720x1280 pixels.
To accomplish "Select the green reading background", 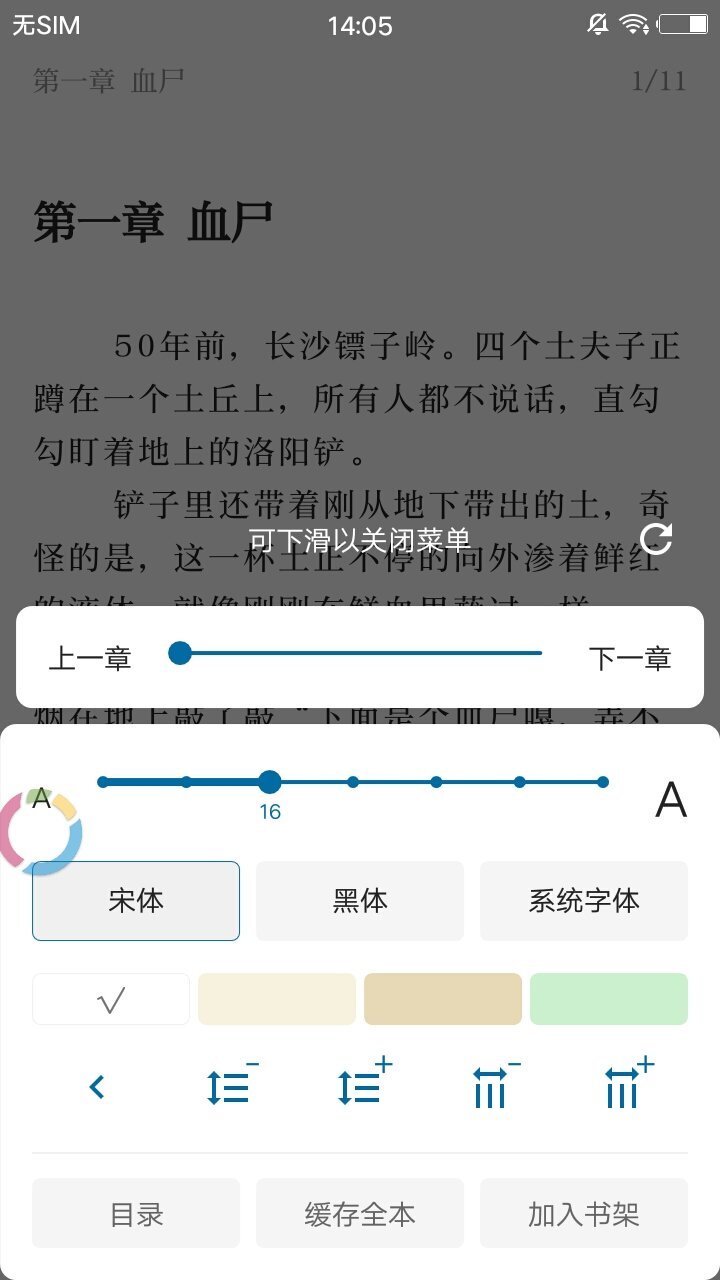I will 608,998.
